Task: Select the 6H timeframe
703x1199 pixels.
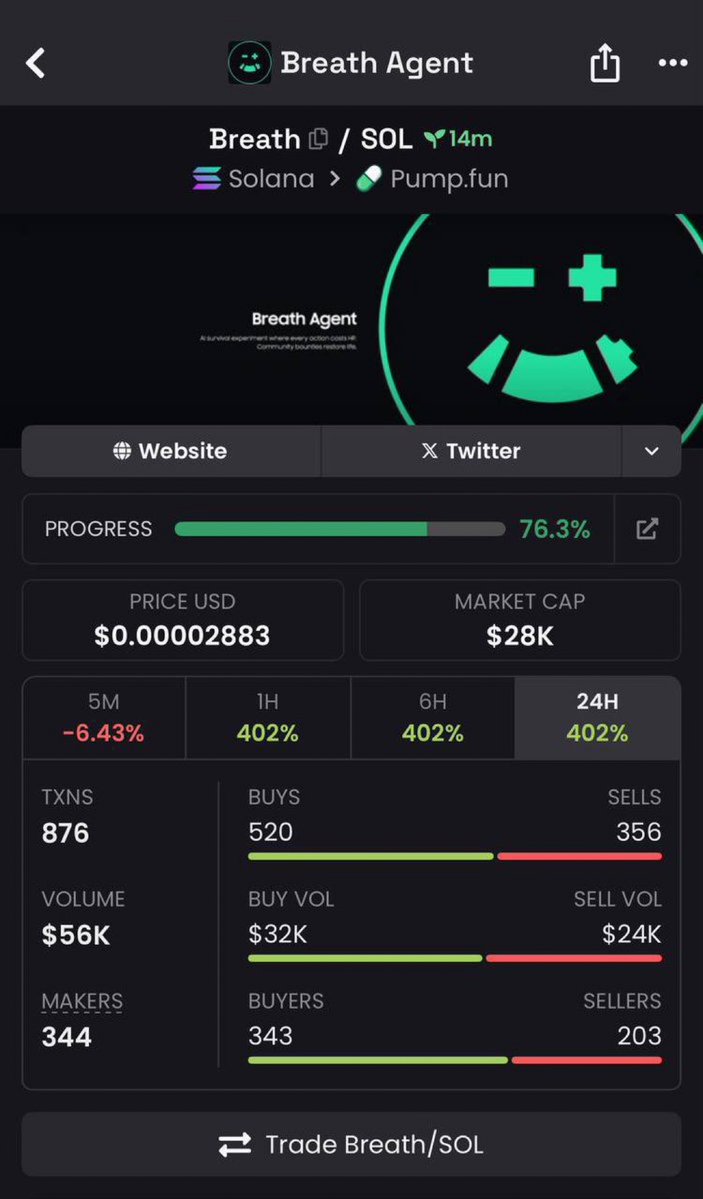Action: point(433,718)
